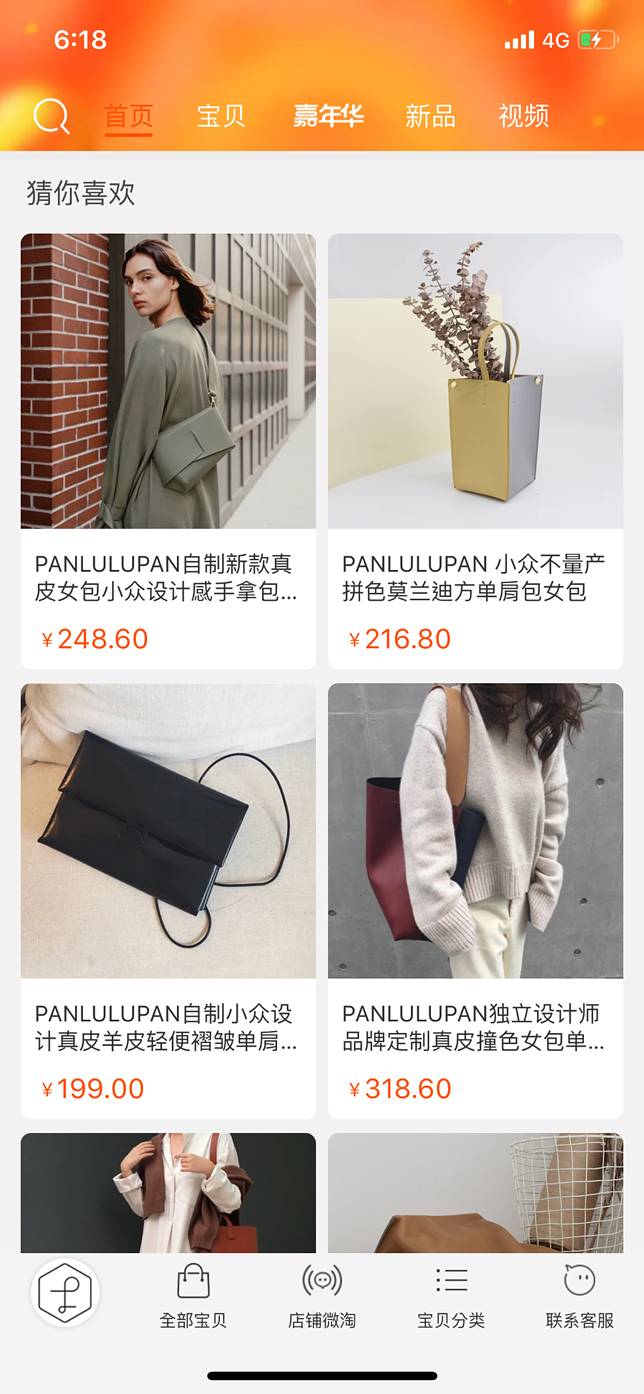Contact 联系客服 customer service
The height and width of the screenshot is (1394, 644).
[580, 1296]
